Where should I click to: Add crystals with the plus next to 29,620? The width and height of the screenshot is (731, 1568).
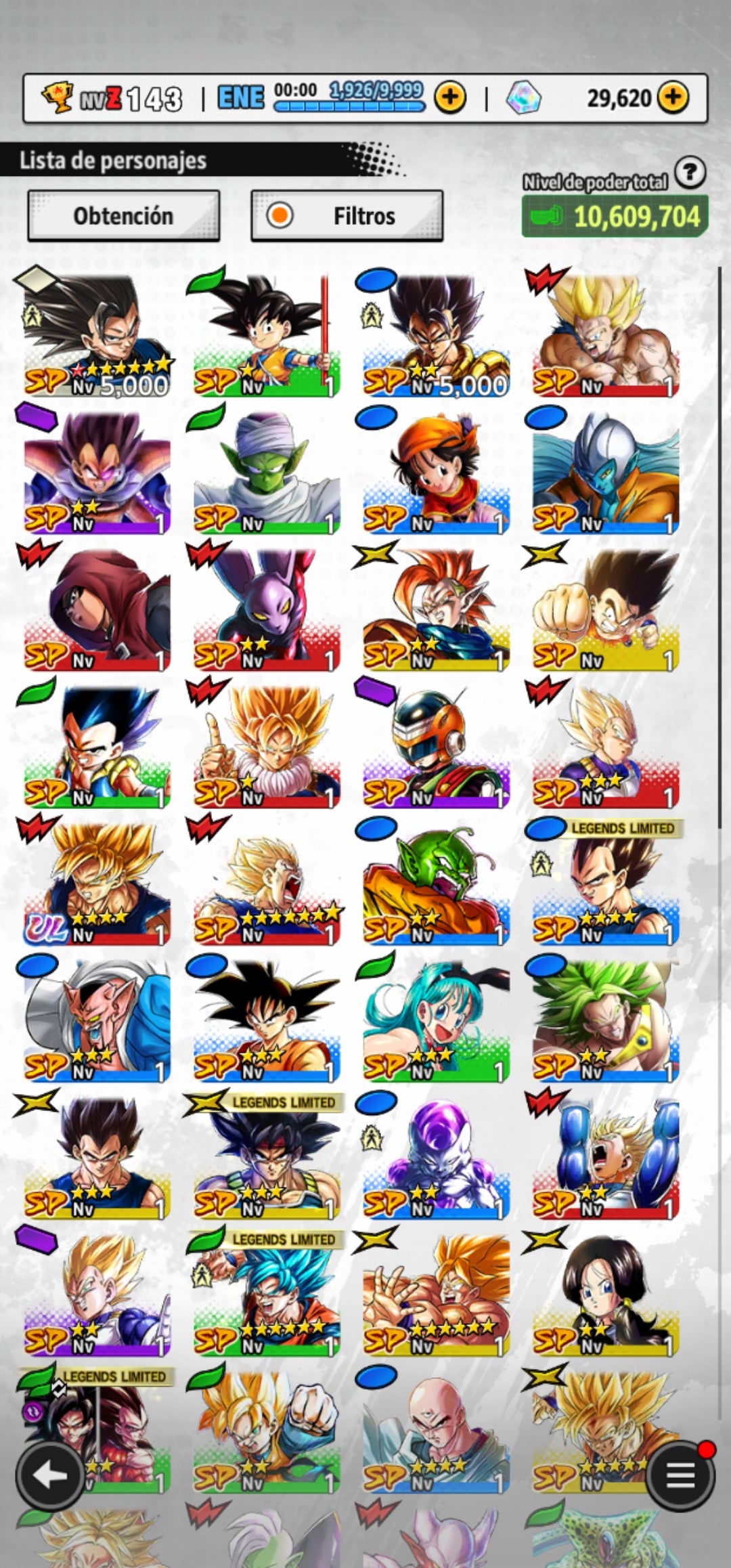[x=672, y=98]
